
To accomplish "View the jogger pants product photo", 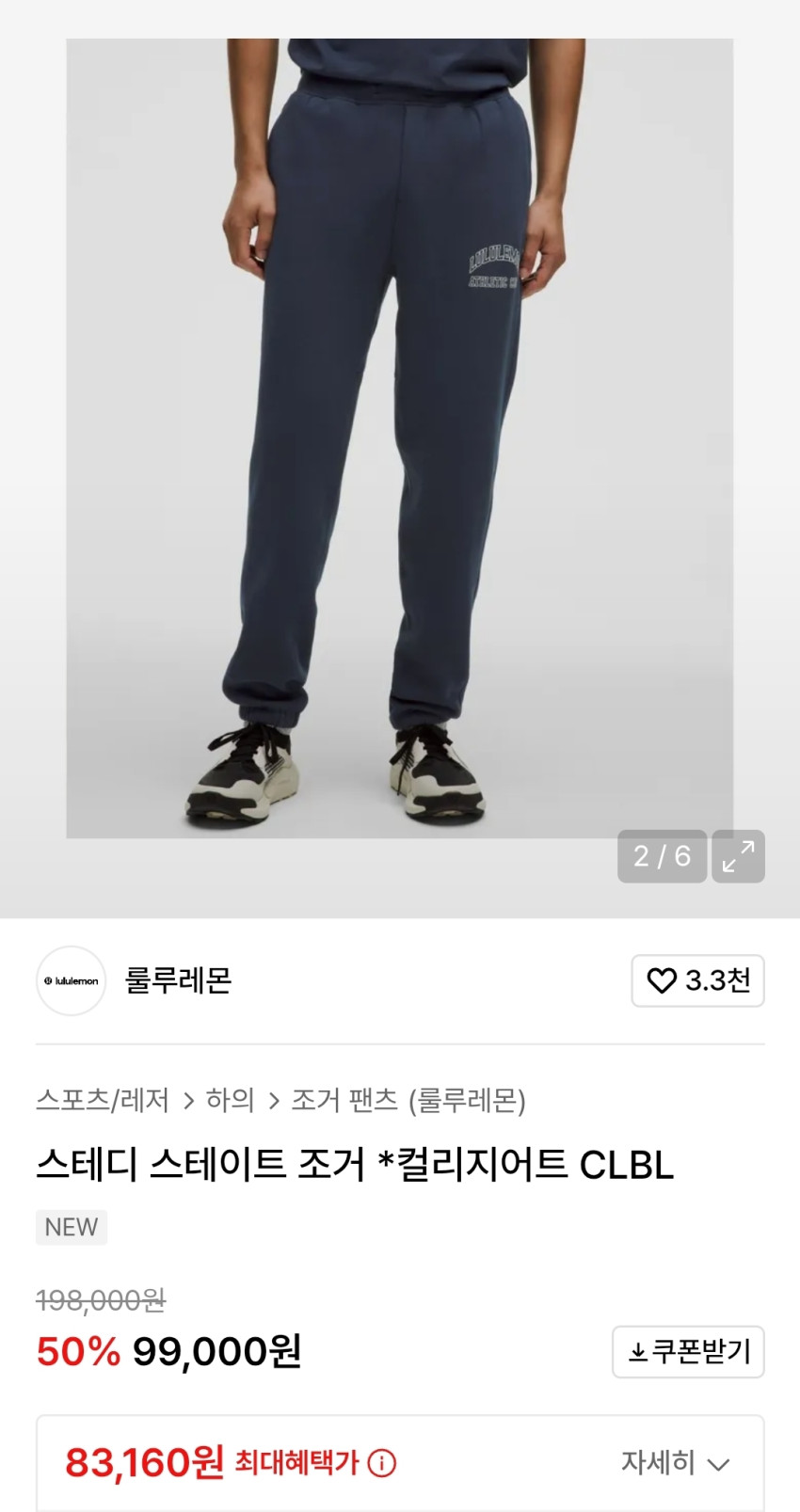I will (399, 438).
